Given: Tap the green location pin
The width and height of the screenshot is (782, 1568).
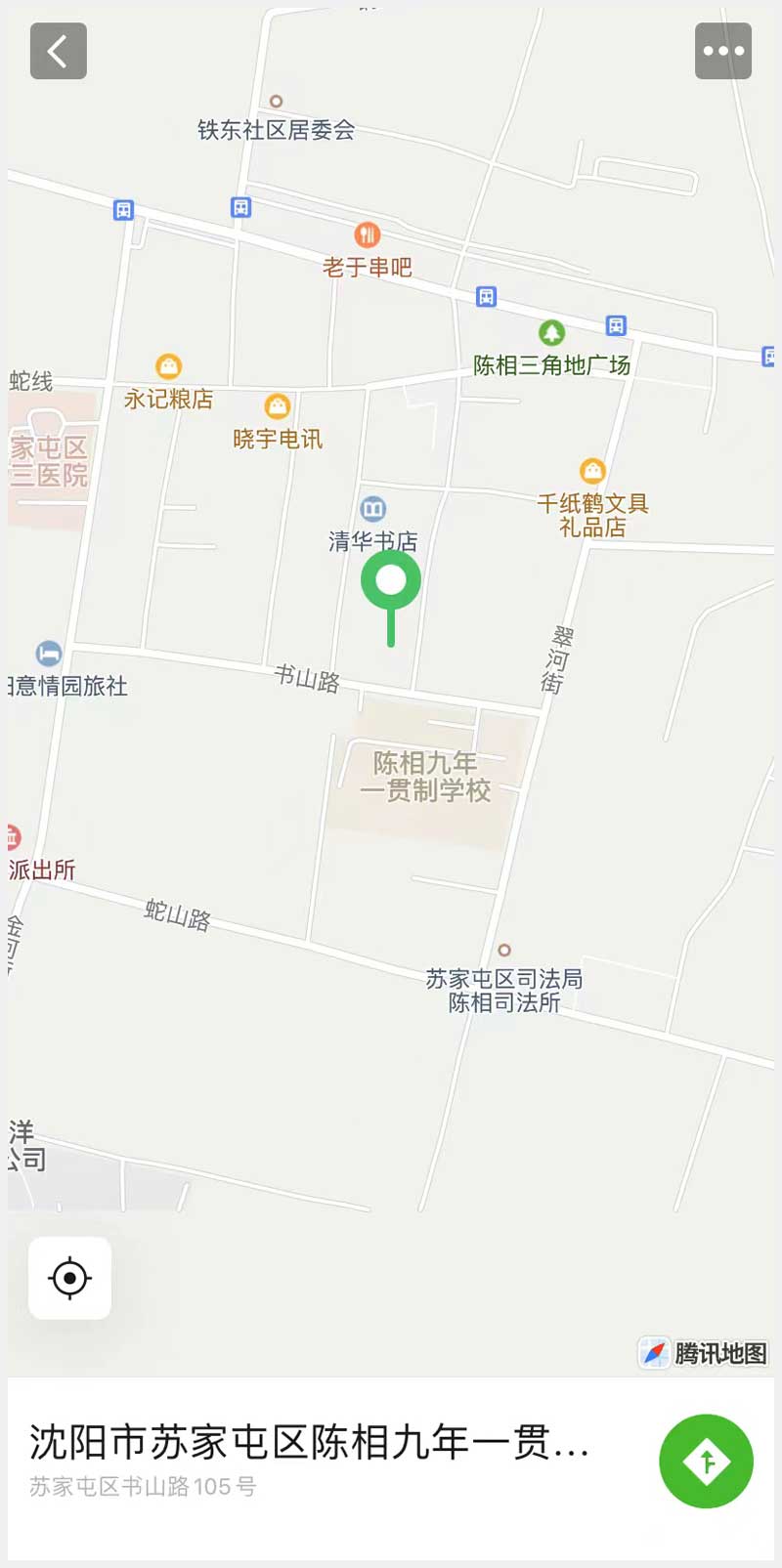Looking at the screenshot, I should click(391, 581).
